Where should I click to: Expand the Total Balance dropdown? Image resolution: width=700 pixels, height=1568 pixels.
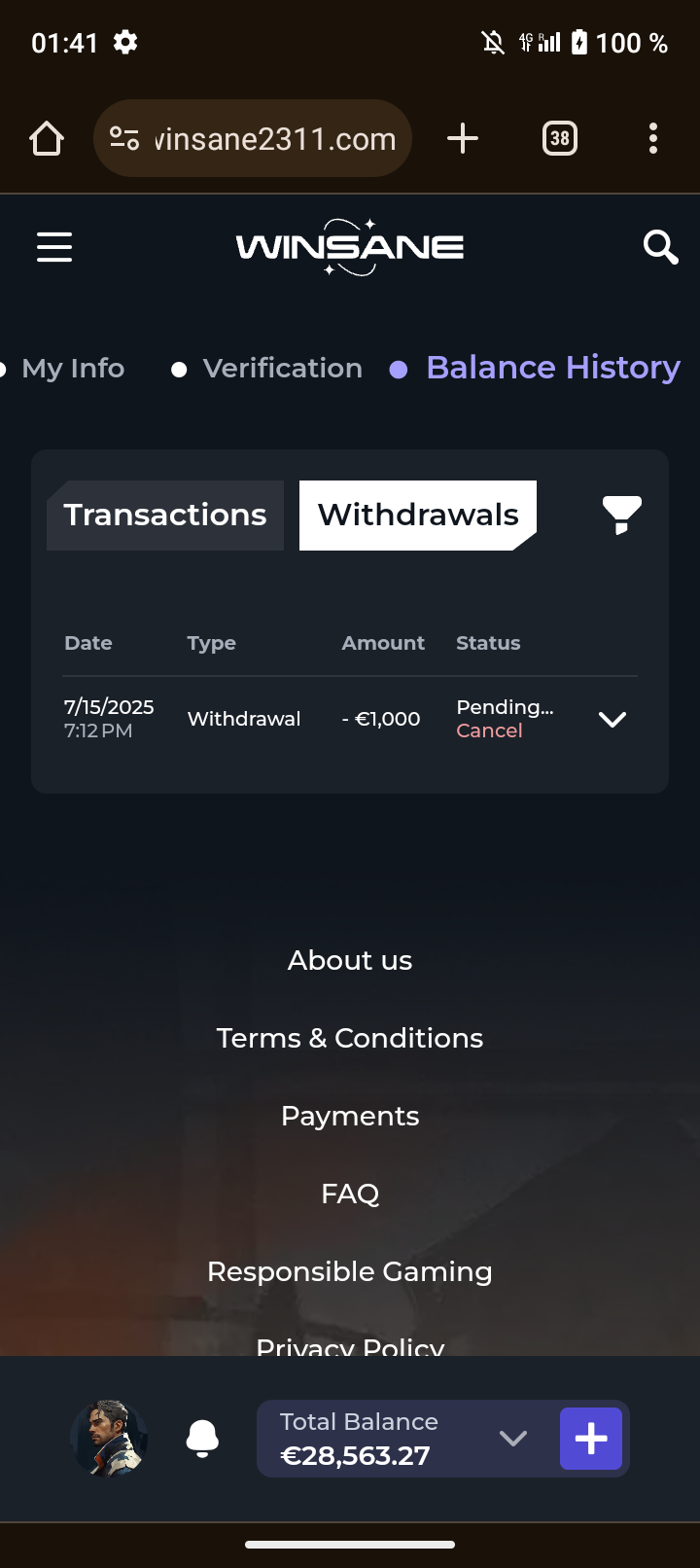click(x=512, y=1439)
